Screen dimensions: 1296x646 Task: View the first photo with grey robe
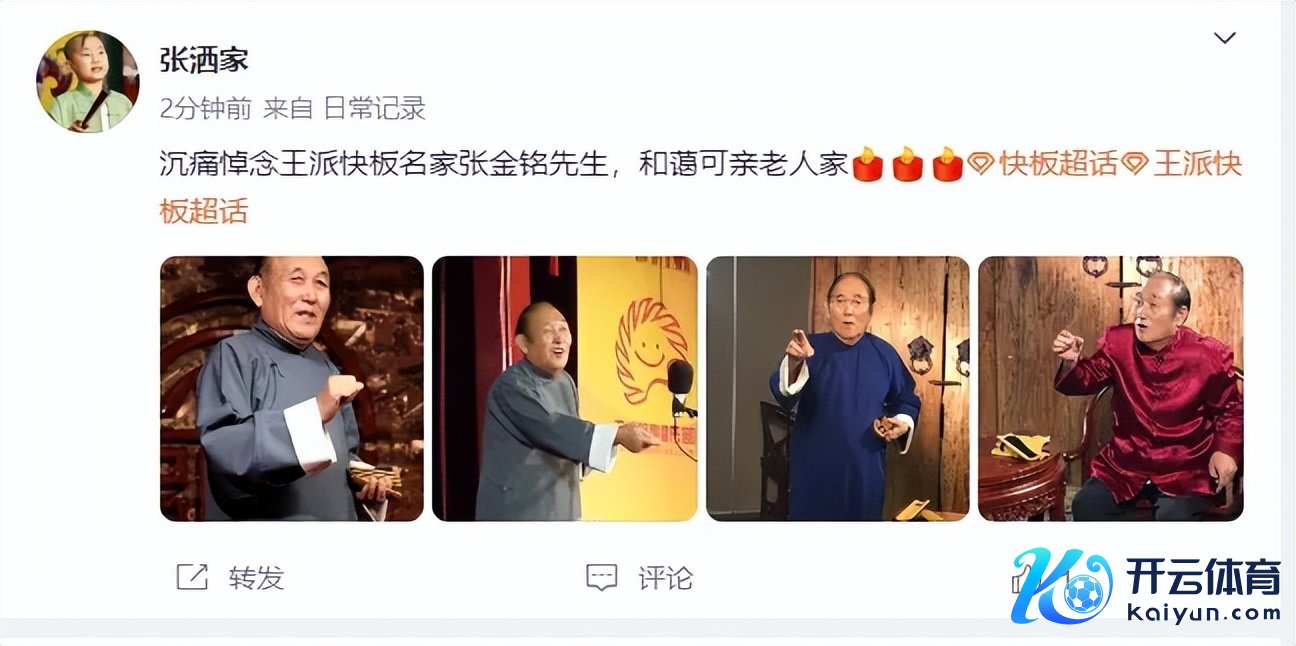tap(292, 389)
